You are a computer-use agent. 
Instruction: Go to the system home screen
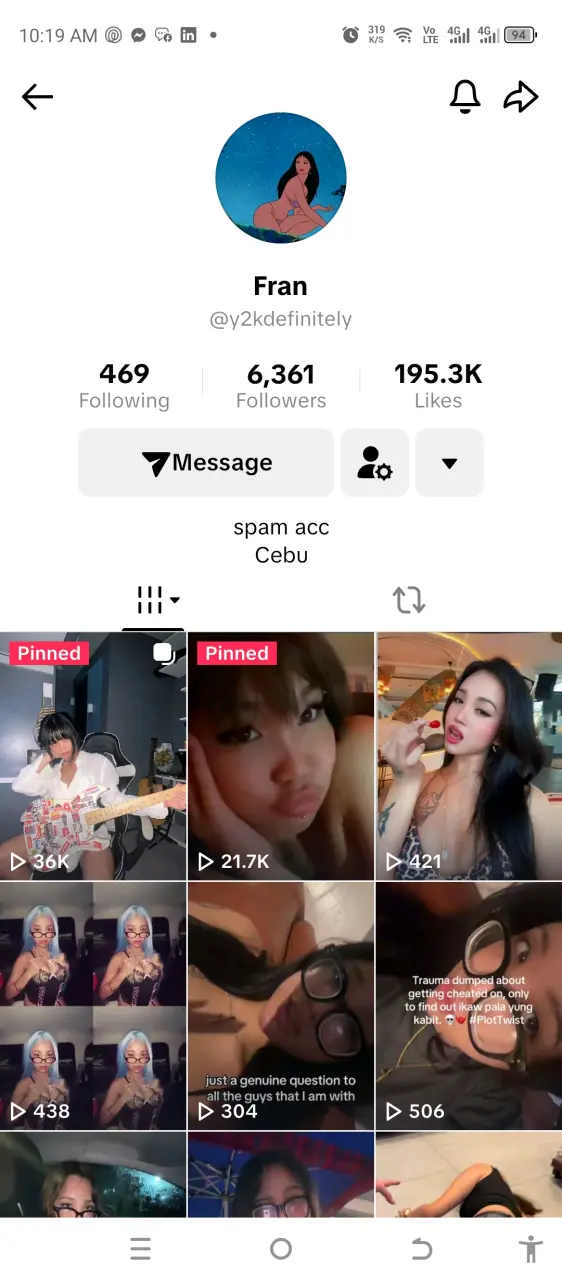pos(281,1248)
